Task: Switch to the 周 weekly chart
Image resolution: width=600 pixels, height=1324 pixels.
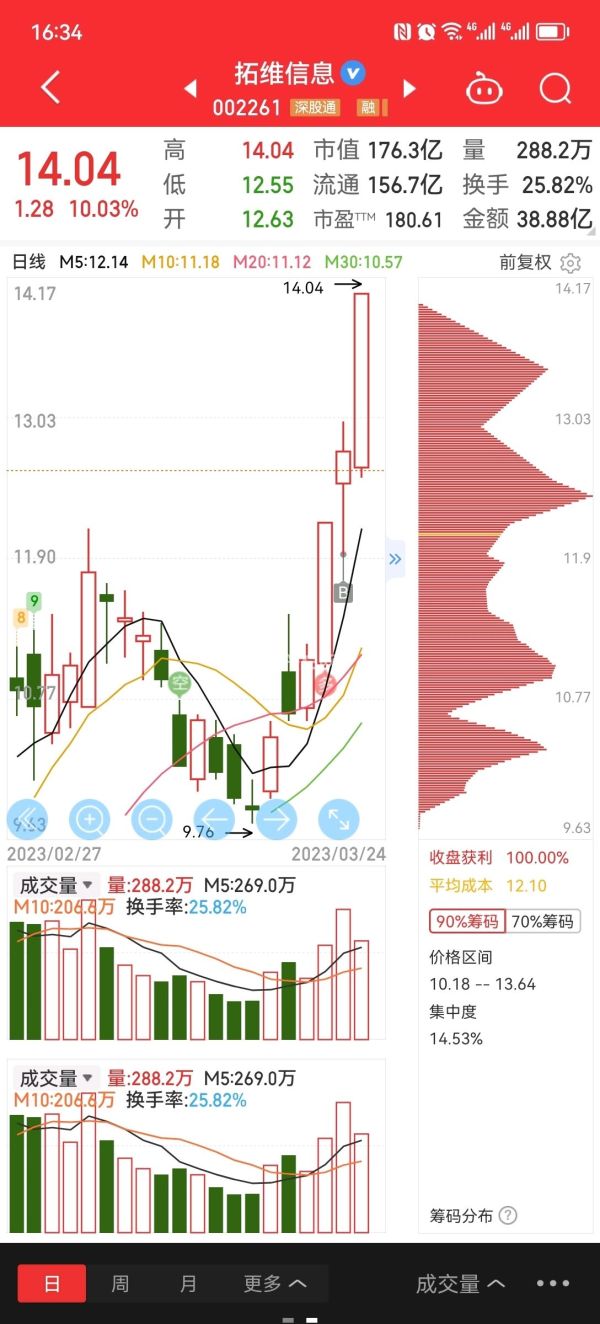Action: 120,1283
